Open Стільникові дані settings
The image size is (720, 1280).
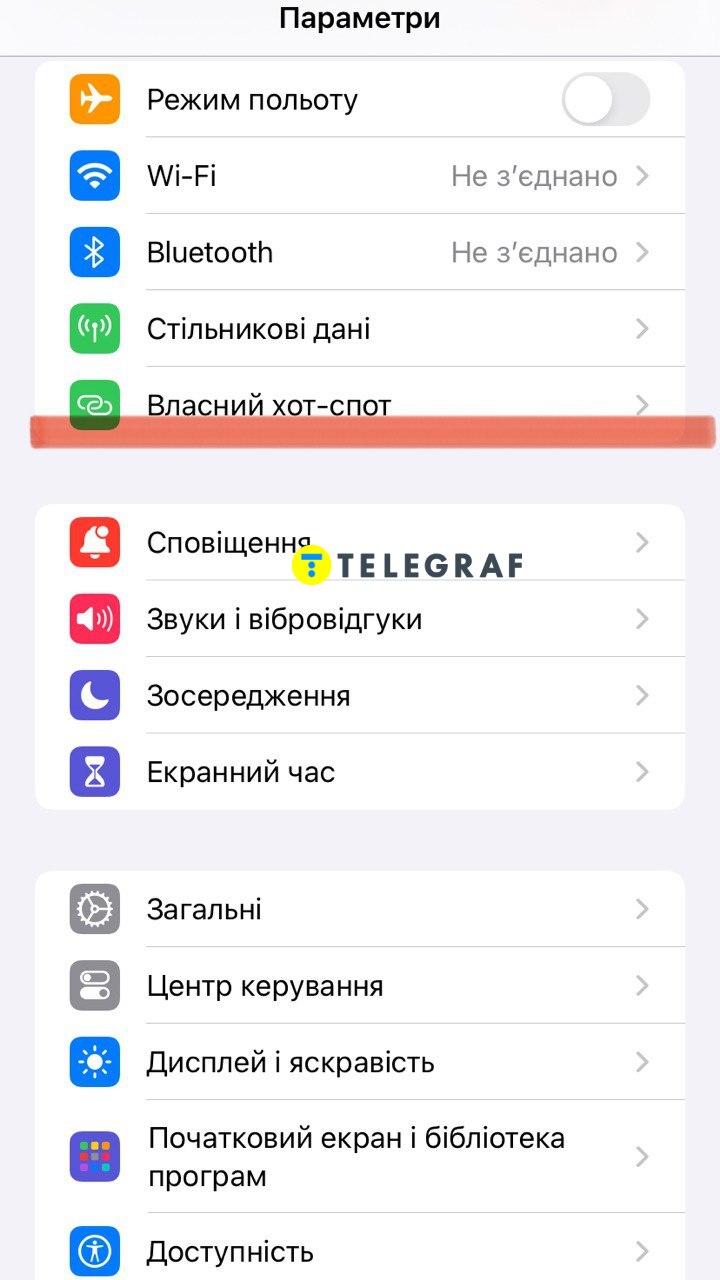360,329
